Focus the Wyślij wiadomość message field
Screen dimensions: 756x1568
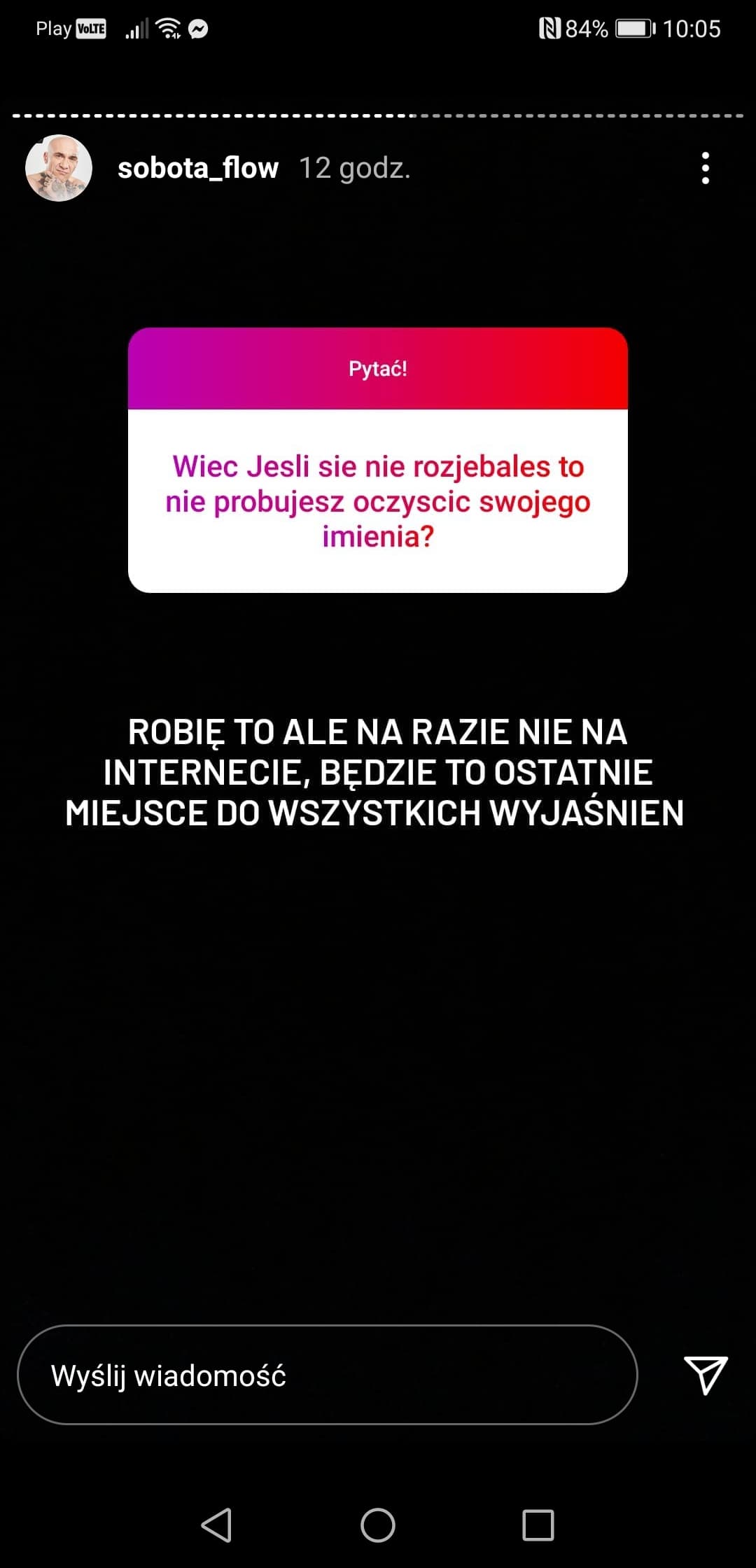(327, 1375)
